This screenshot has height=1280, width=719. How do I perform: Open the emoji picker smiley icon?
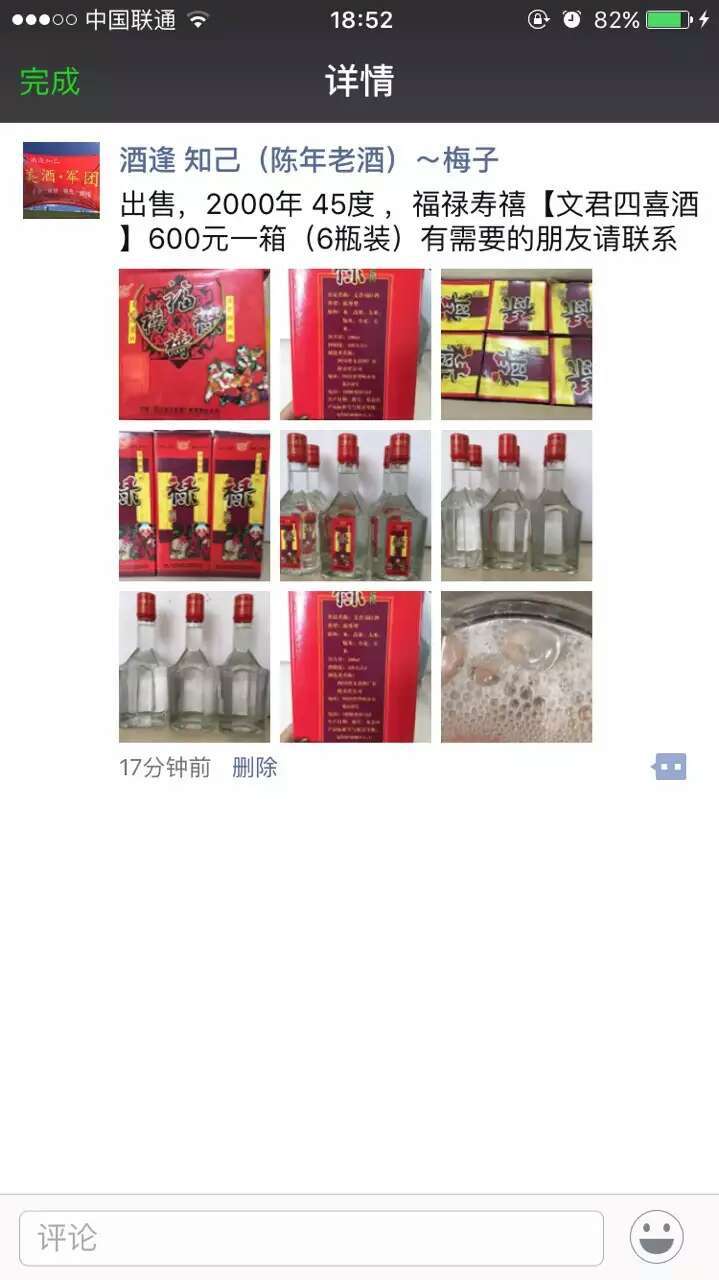(656, 1237)
